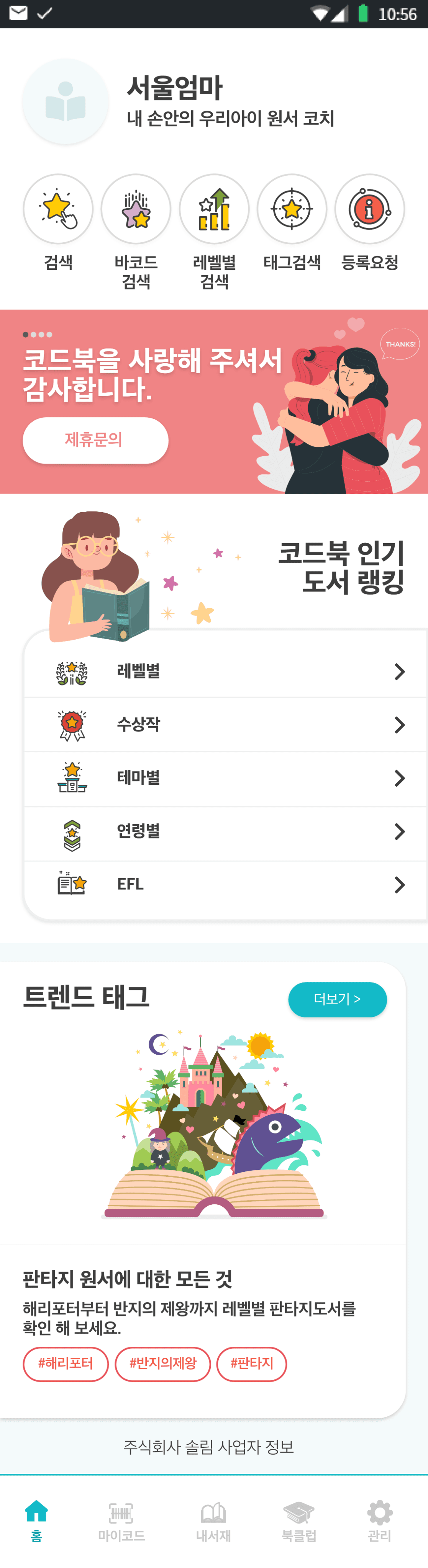Screen dimensions: 428x1568
Task: Tap 더보기 for more trend tags
Action: 337,999
